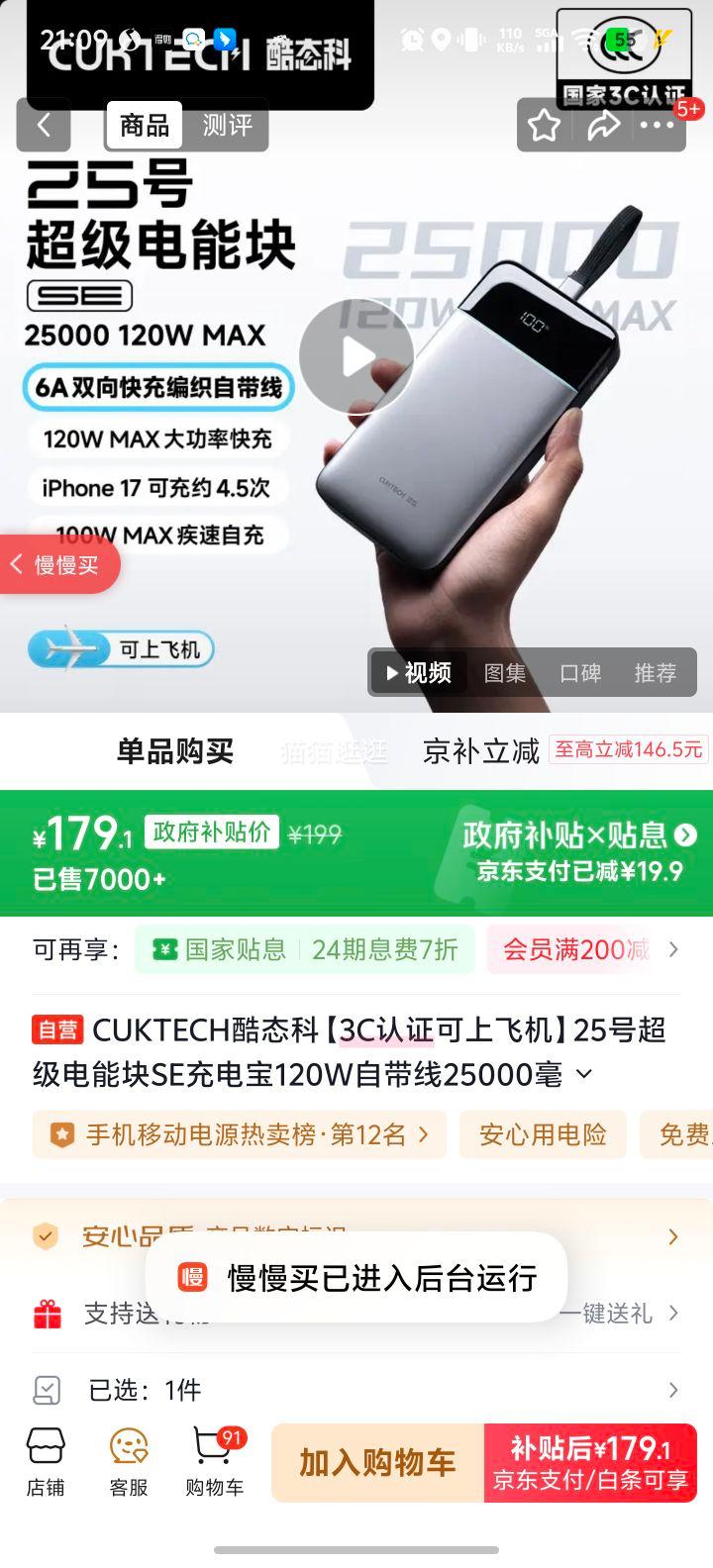Switch to the 图集 tab

coord(506,672)
